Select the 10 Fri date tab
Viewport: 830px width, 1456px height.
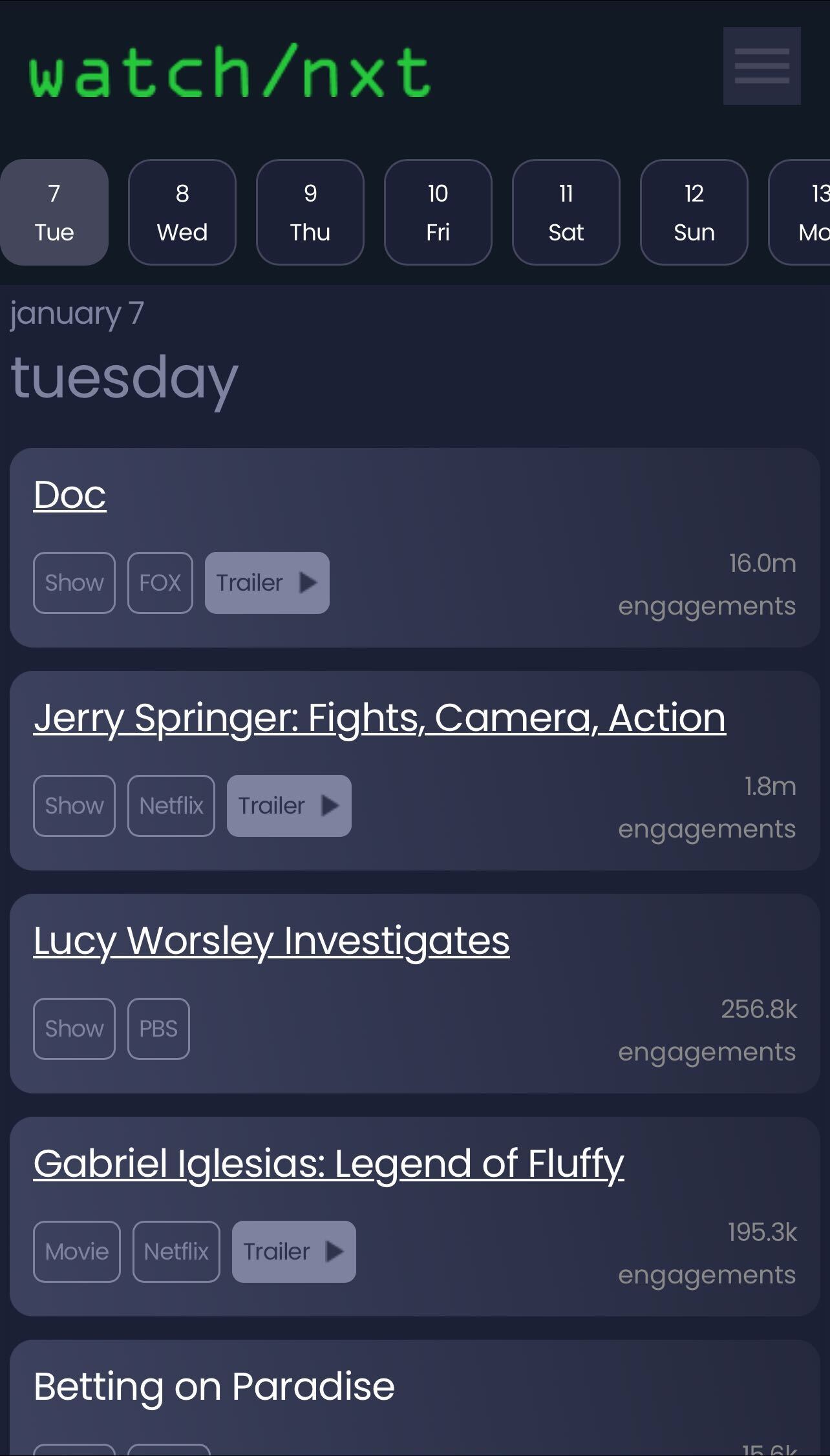(x=438, y=212)
